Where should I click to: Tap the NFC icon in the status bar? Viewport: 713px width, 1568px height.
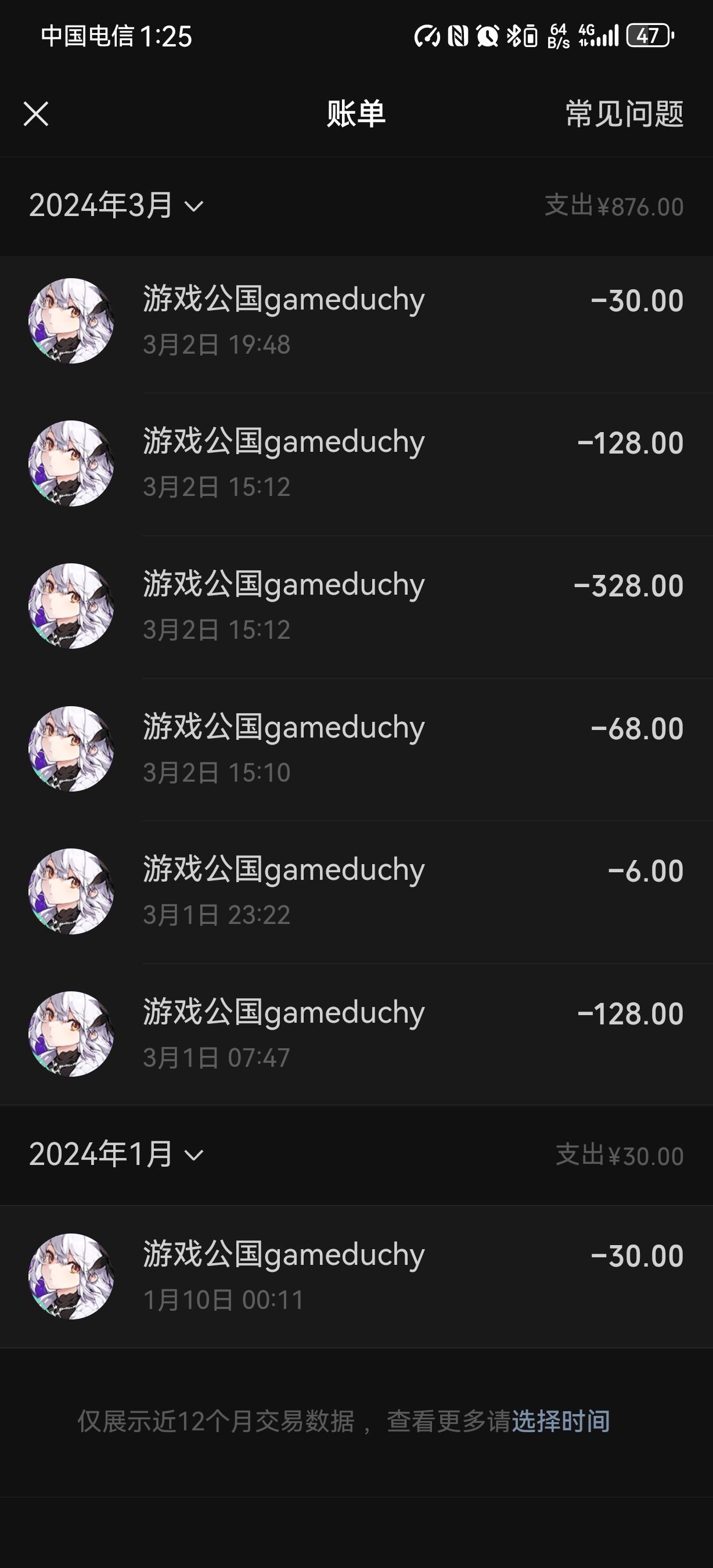coord(458,35)
